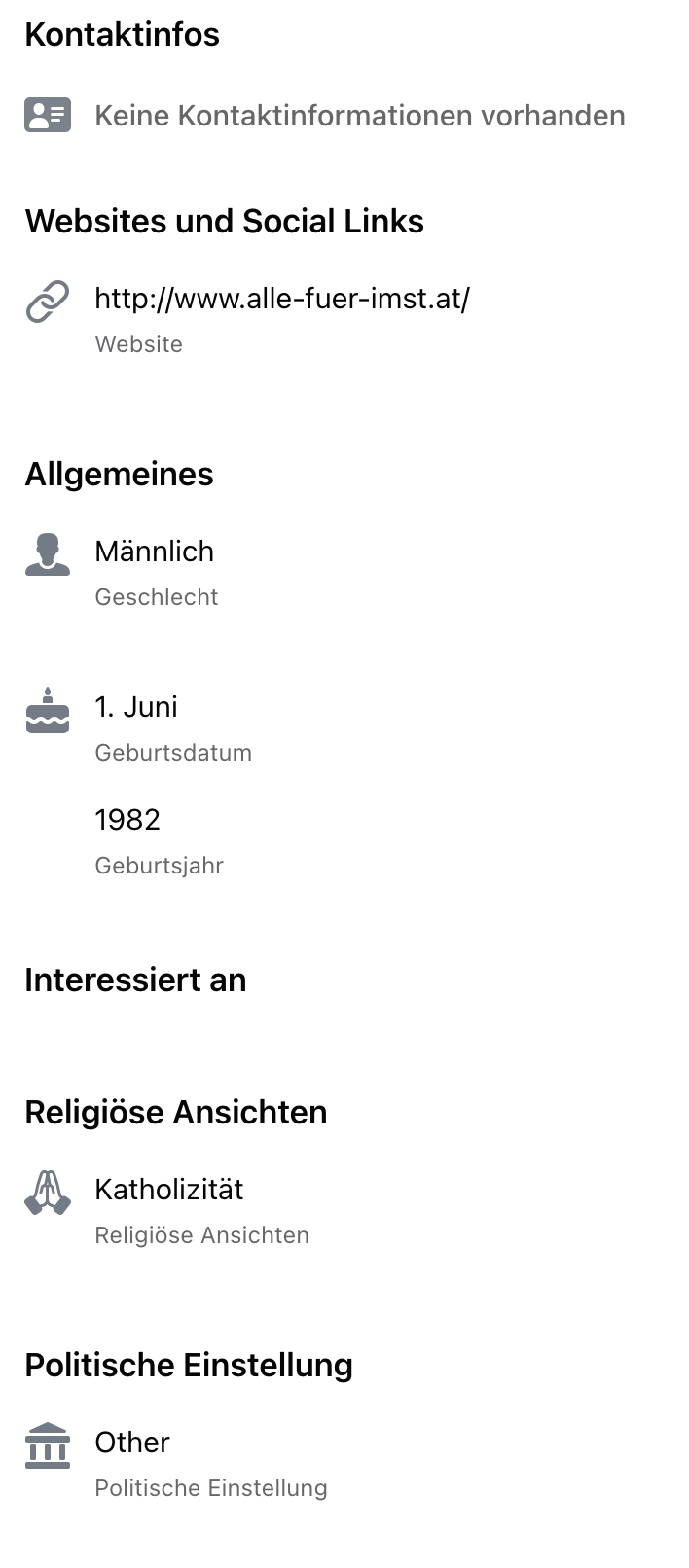Open the alle-fuer-imst.at website link
Viewport: 689px width, 1568px height.
coord(282,299)
